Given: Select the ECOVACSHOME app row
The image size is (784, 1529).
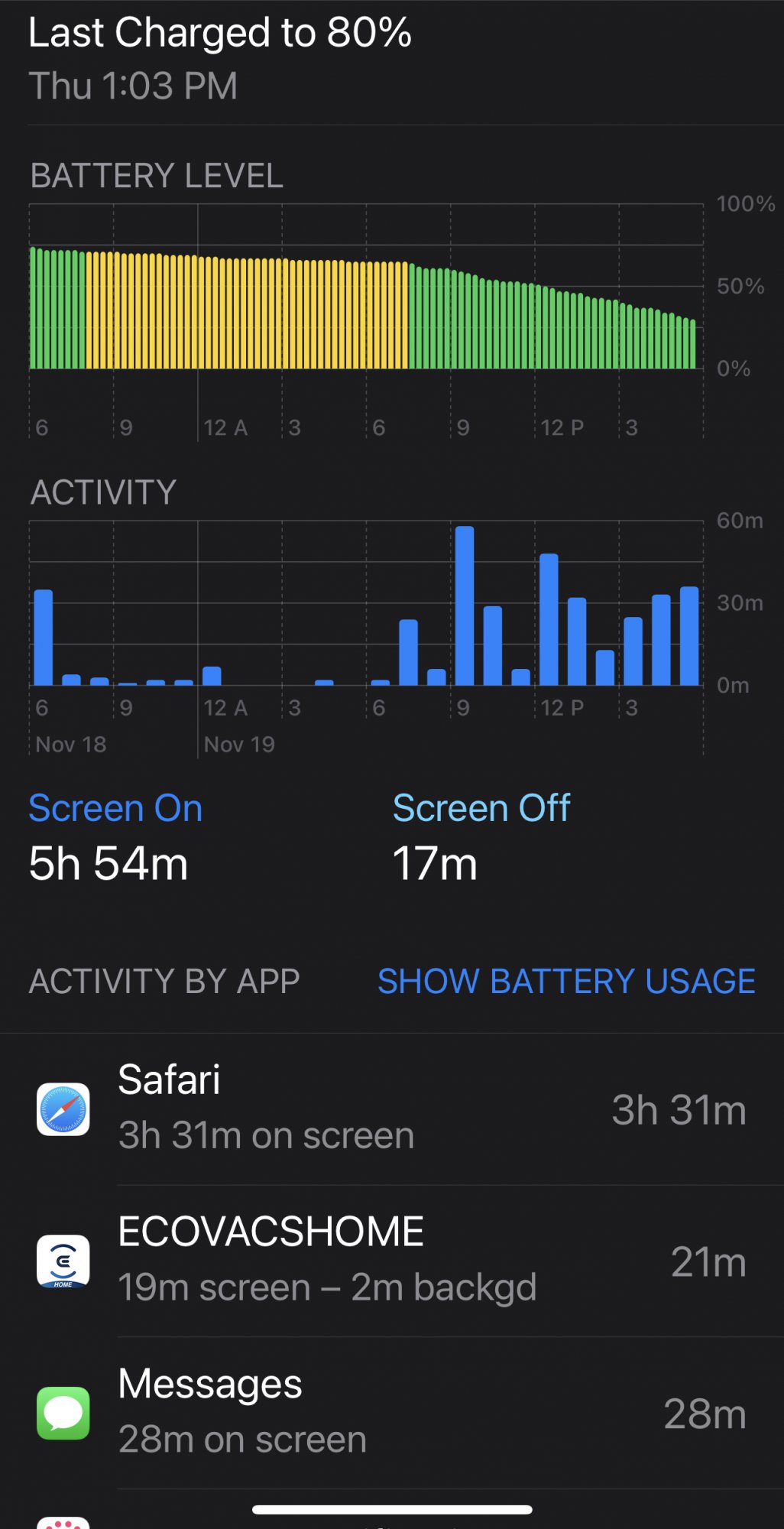Looking at the screenshot, I should (391, 1261).
